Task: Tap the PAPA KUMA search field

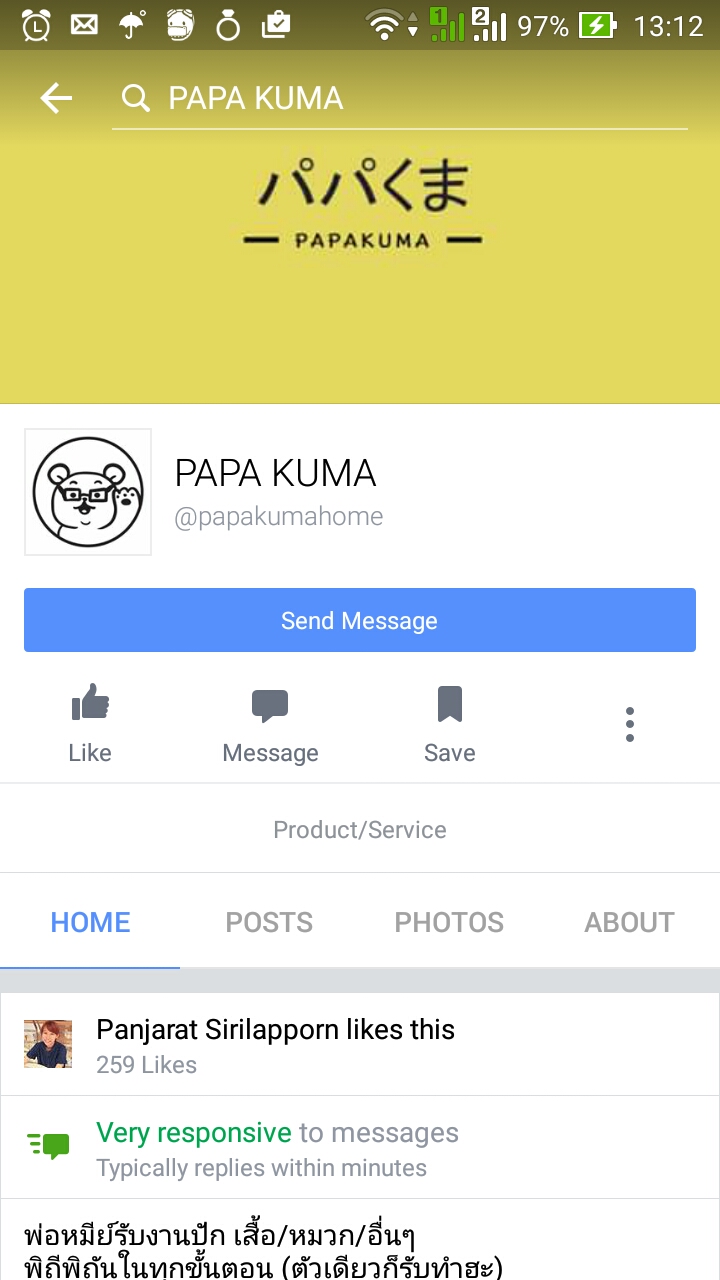Action: (400, 98)
